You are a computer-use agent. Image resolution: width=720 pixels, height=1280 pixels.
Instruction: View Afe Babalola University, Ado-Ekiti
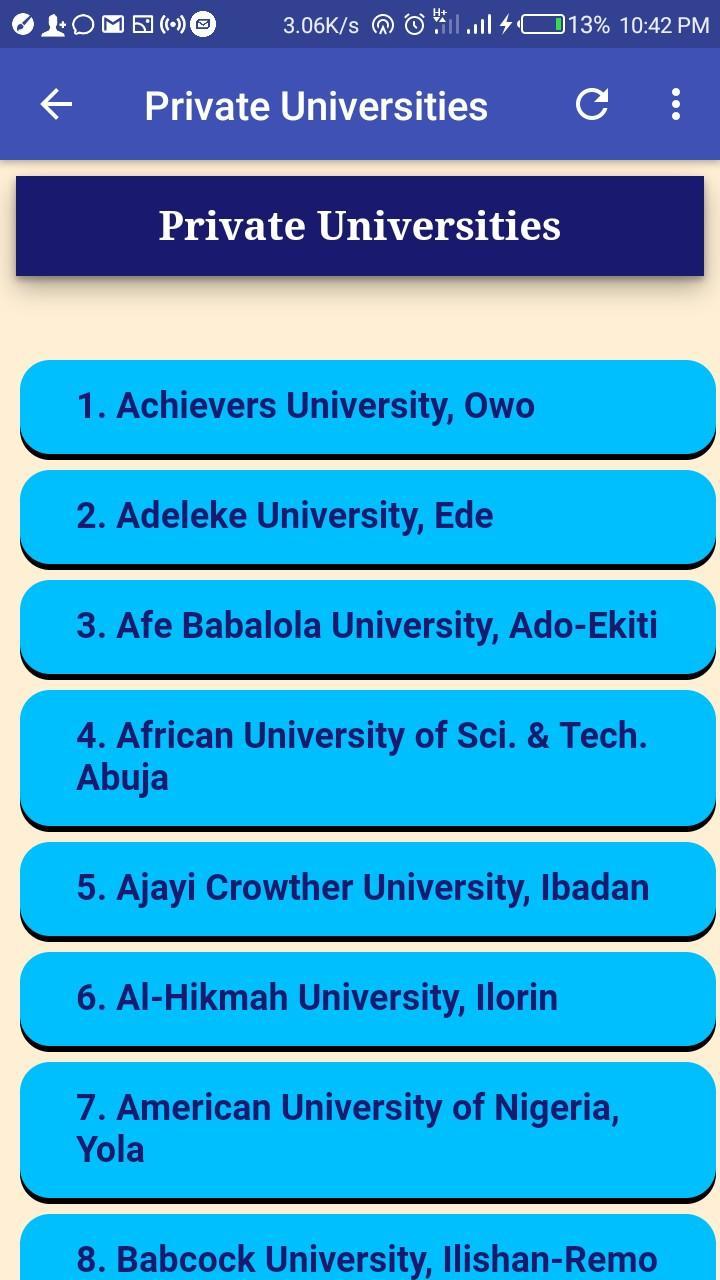[367, 626]
